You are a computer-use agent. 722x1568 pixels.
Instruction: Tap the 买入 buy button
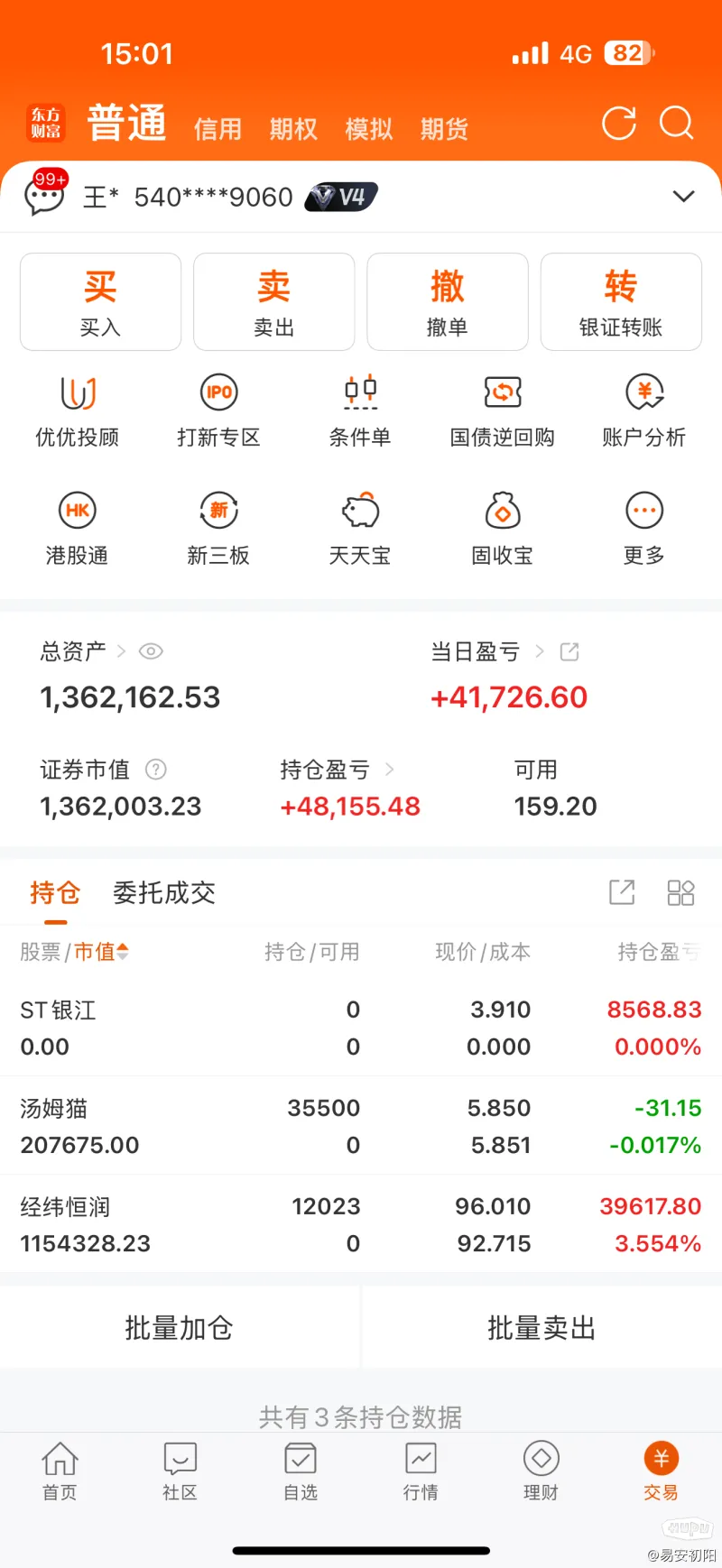pyautogui.click(x=100, y=301)
